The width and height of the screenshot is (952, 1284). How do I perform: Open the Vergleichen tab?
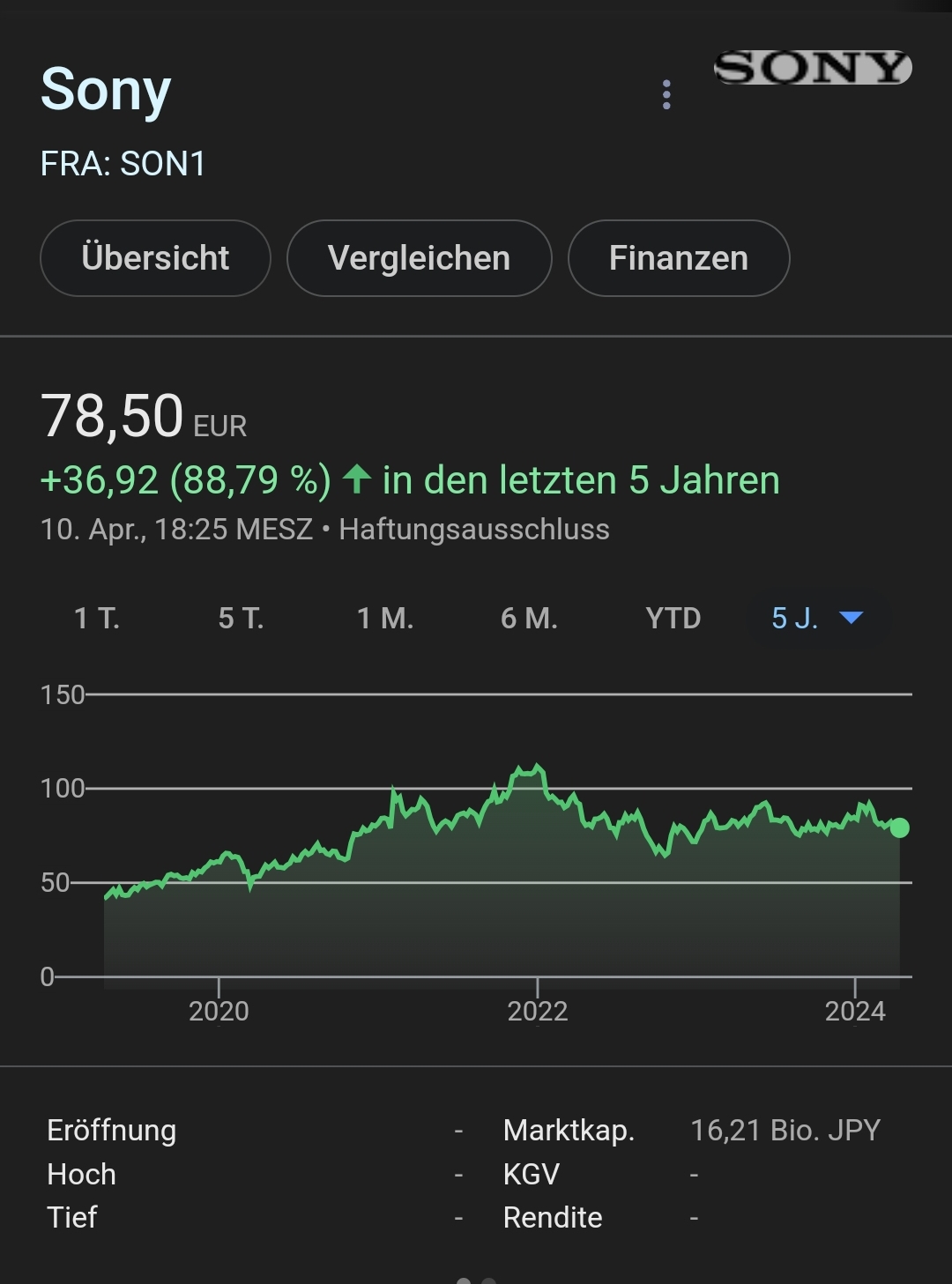point(419,258)
